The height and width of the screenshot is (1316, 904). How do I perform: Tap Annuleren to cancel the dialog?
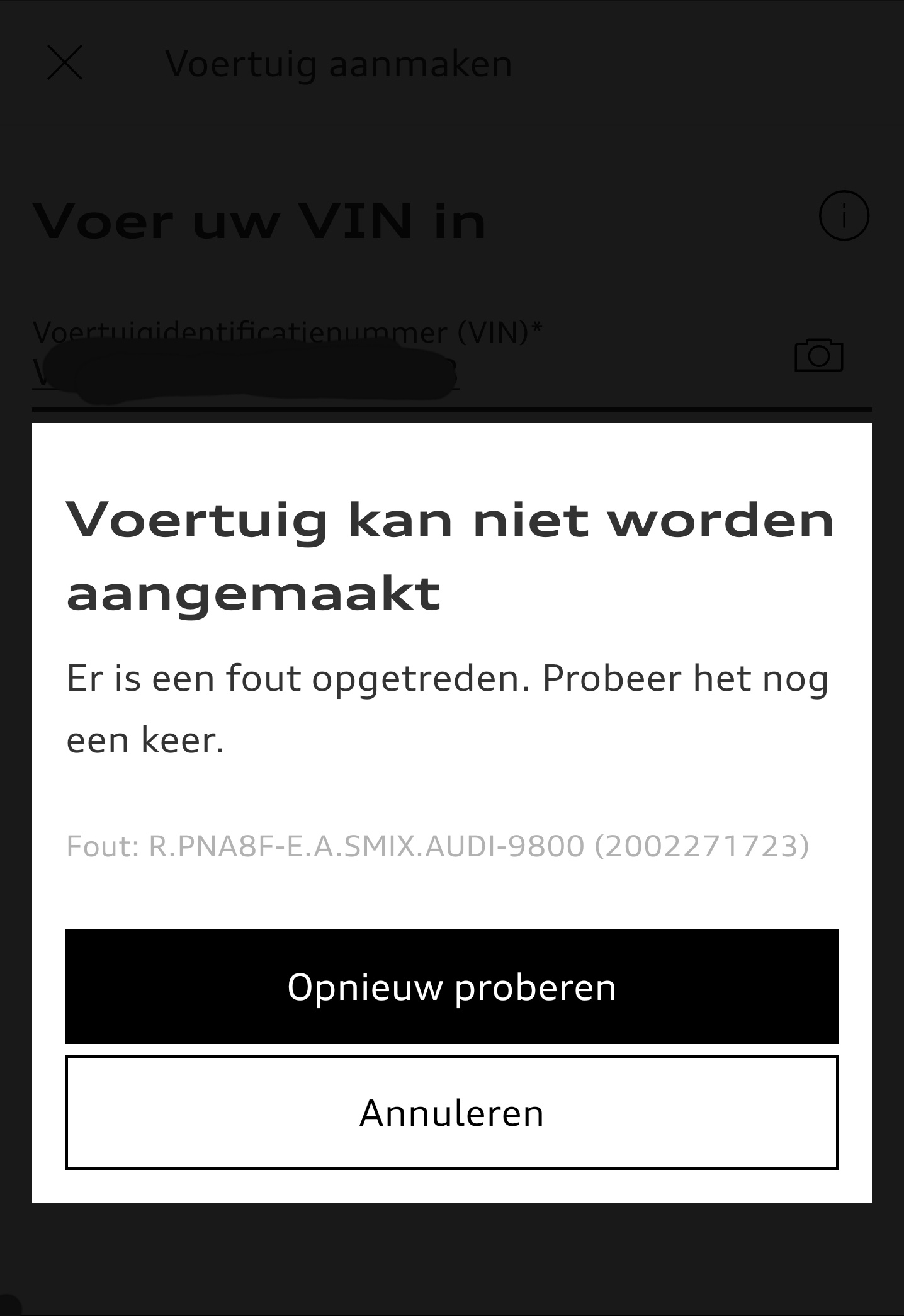tap(451, 1113)
